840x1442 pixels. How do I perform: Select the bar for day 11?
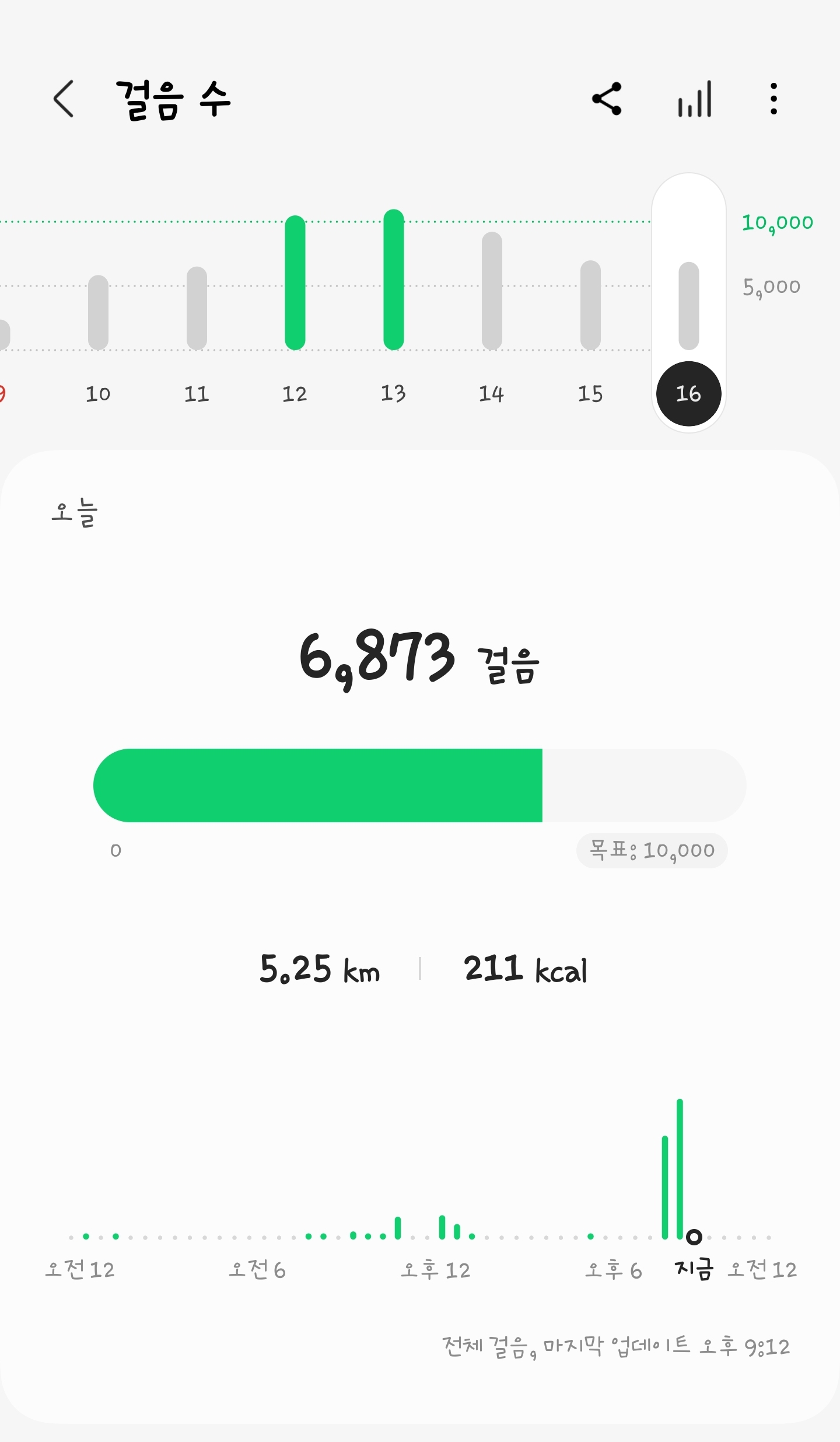(197, 308)
